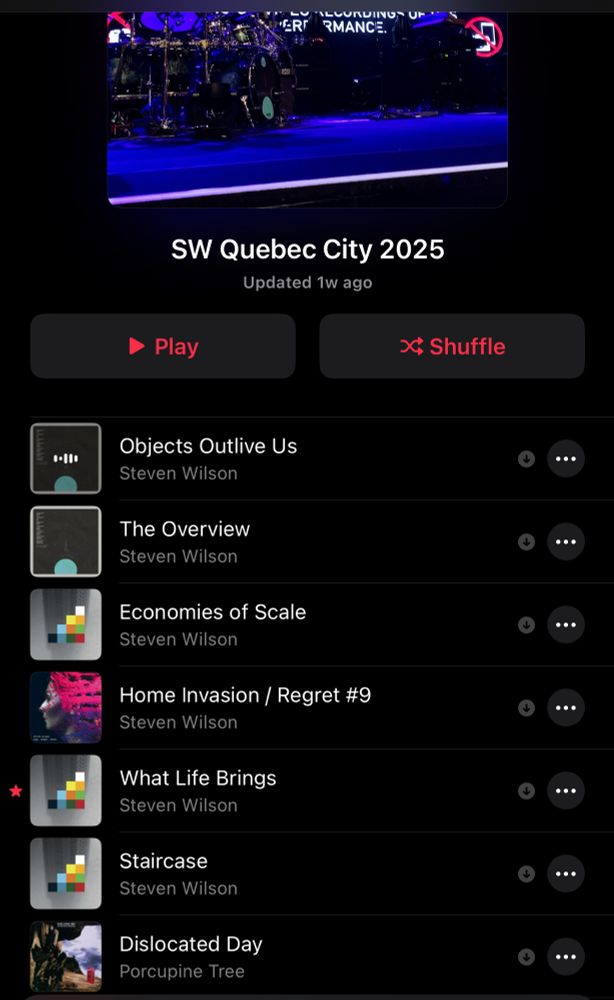Open more options for Objects Outlive Us
Viewport: 614px width, 1000px height.
point(565,459)
